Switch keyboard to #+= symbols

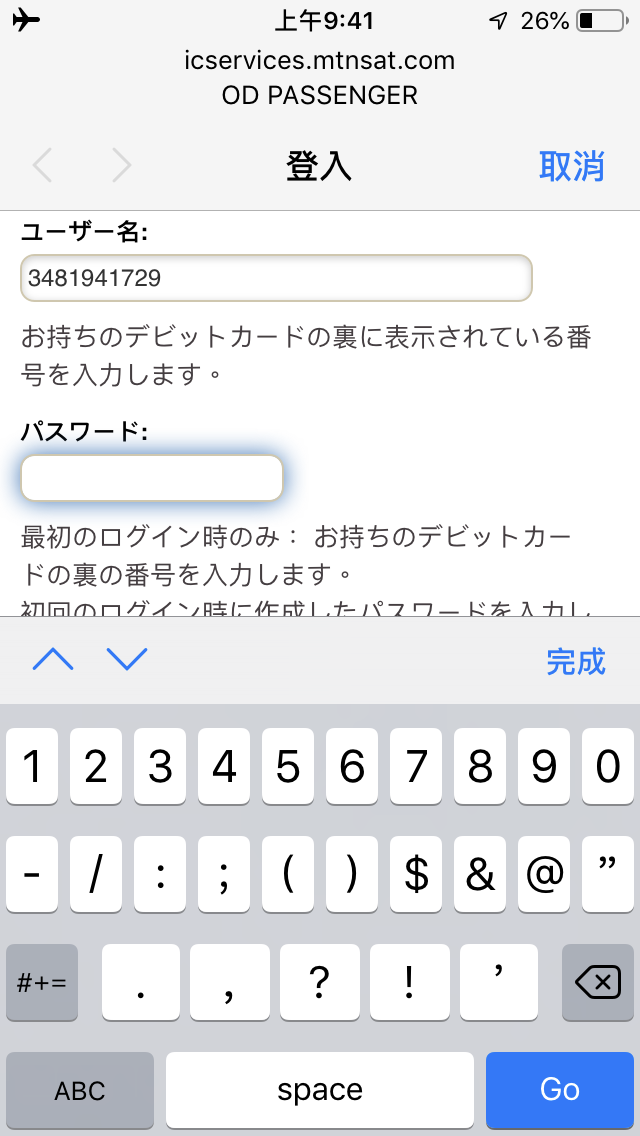pyautogui.click(x=41, y=983)
